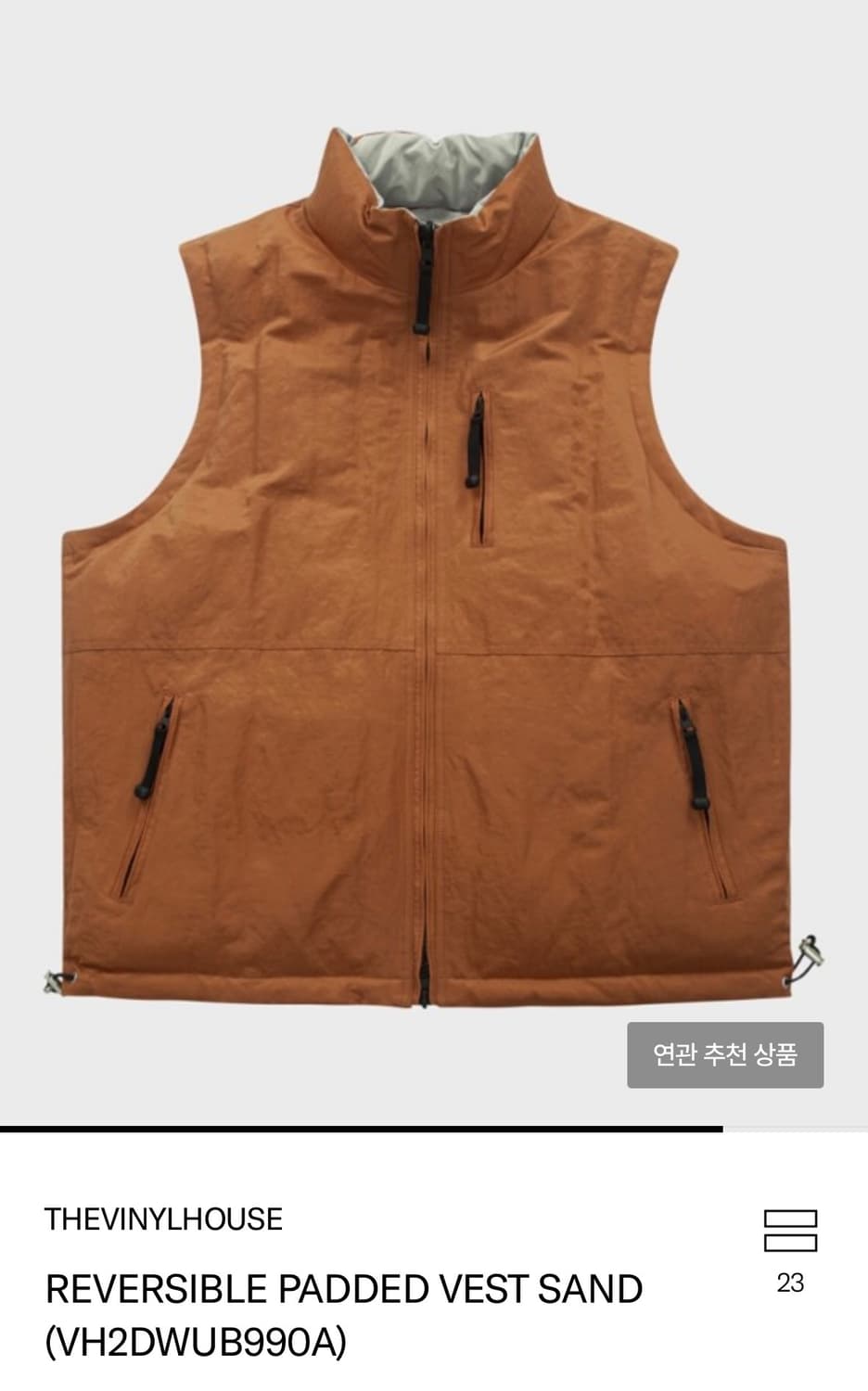Open REVERSIBLE PADDED VEST SAND product details
Image resolution: width=868 pixels, height=1391 pixels.
coord(343,1289)
